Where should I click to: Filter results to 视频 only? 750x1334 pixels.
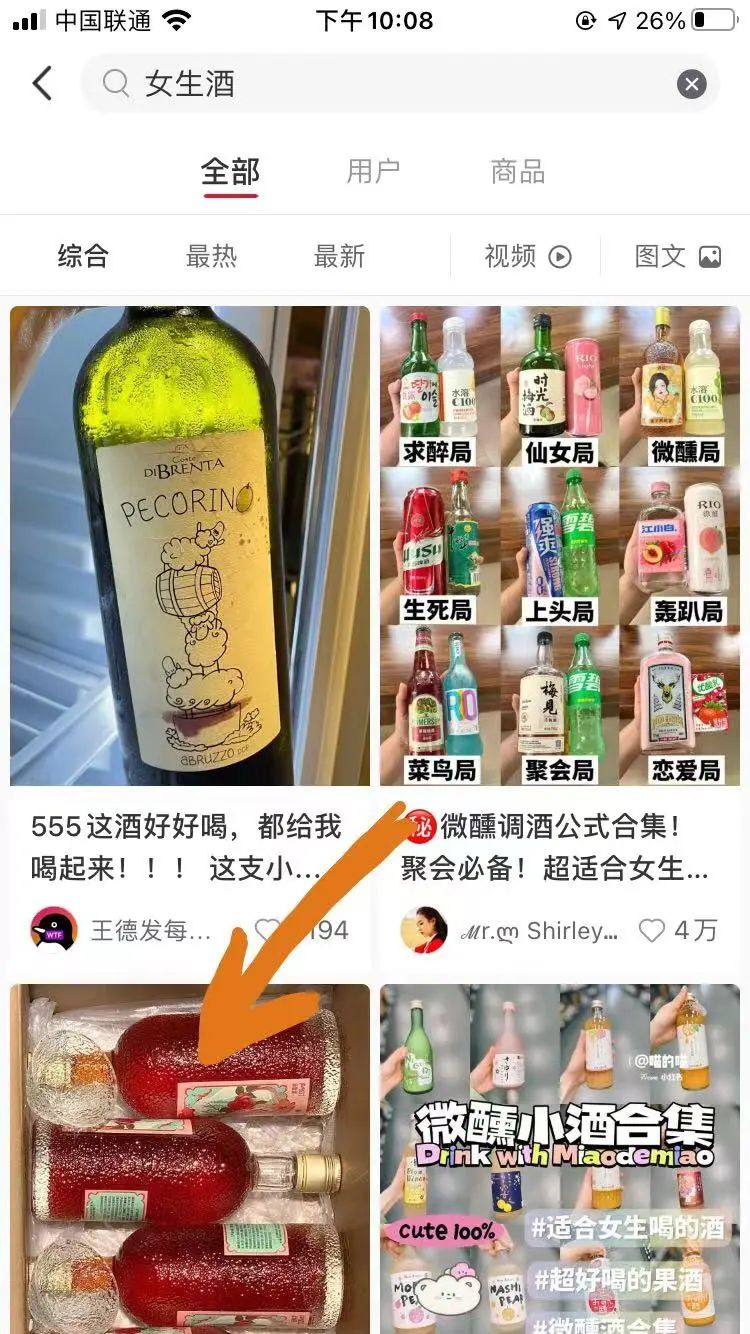click(x=527, y=256)
